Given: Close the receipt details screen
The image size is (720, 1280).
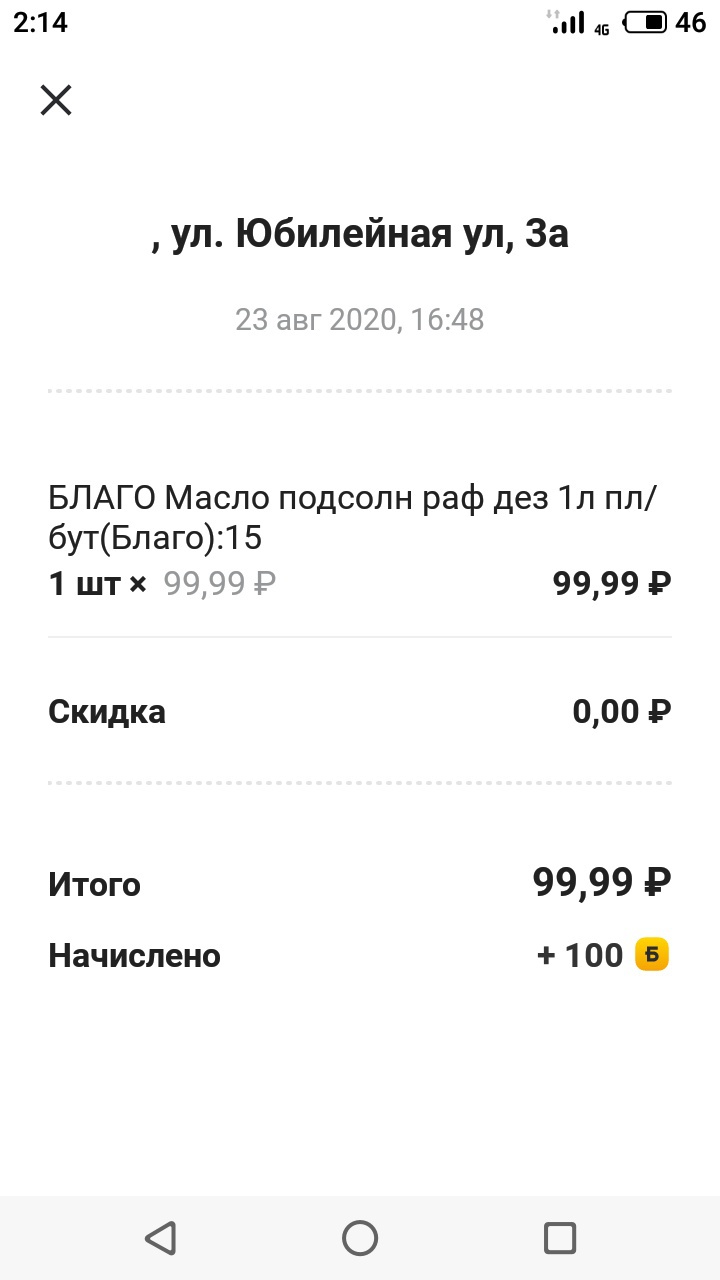Looking at the screenshot, I should pos(56,100).
